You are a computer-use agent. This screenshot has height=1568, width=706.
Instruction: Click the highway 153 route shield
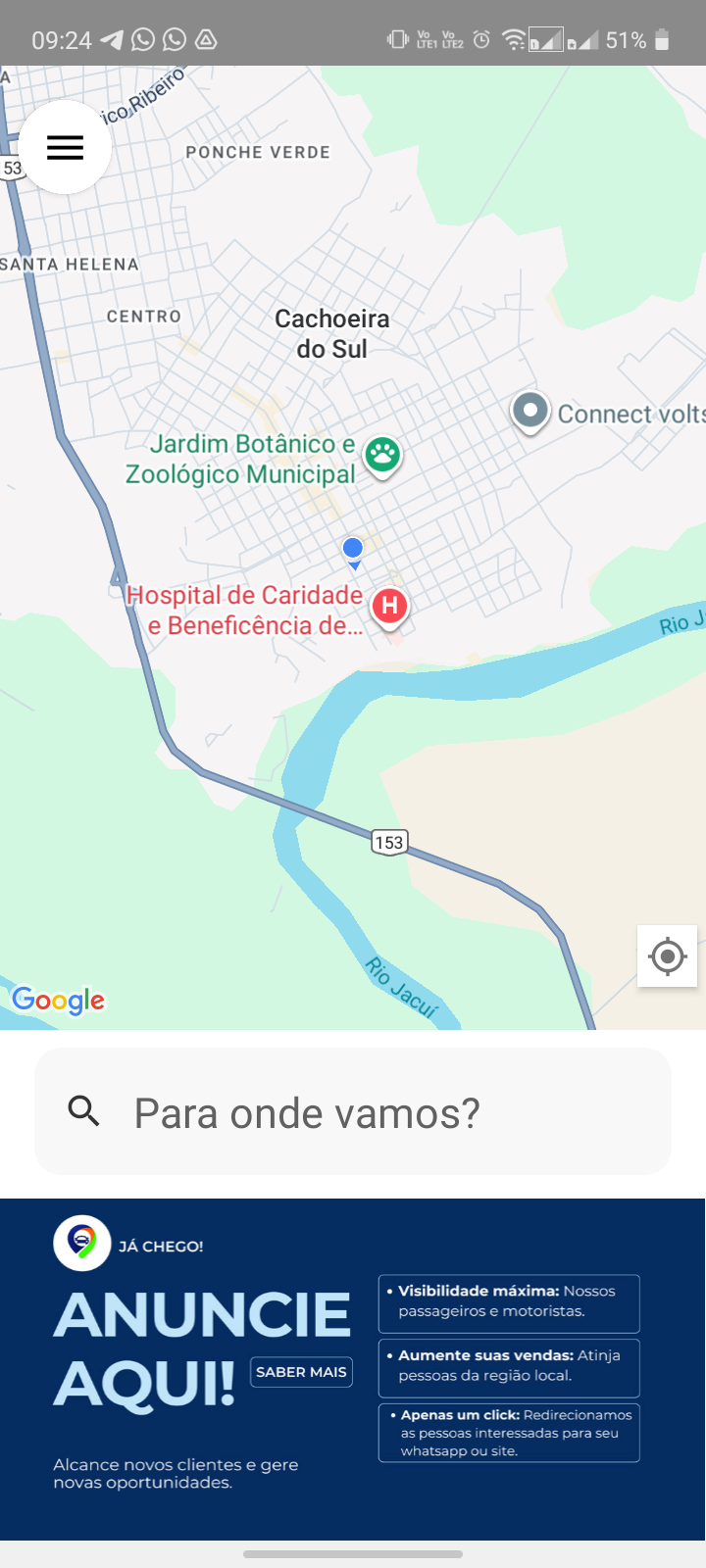click(388, 841)
